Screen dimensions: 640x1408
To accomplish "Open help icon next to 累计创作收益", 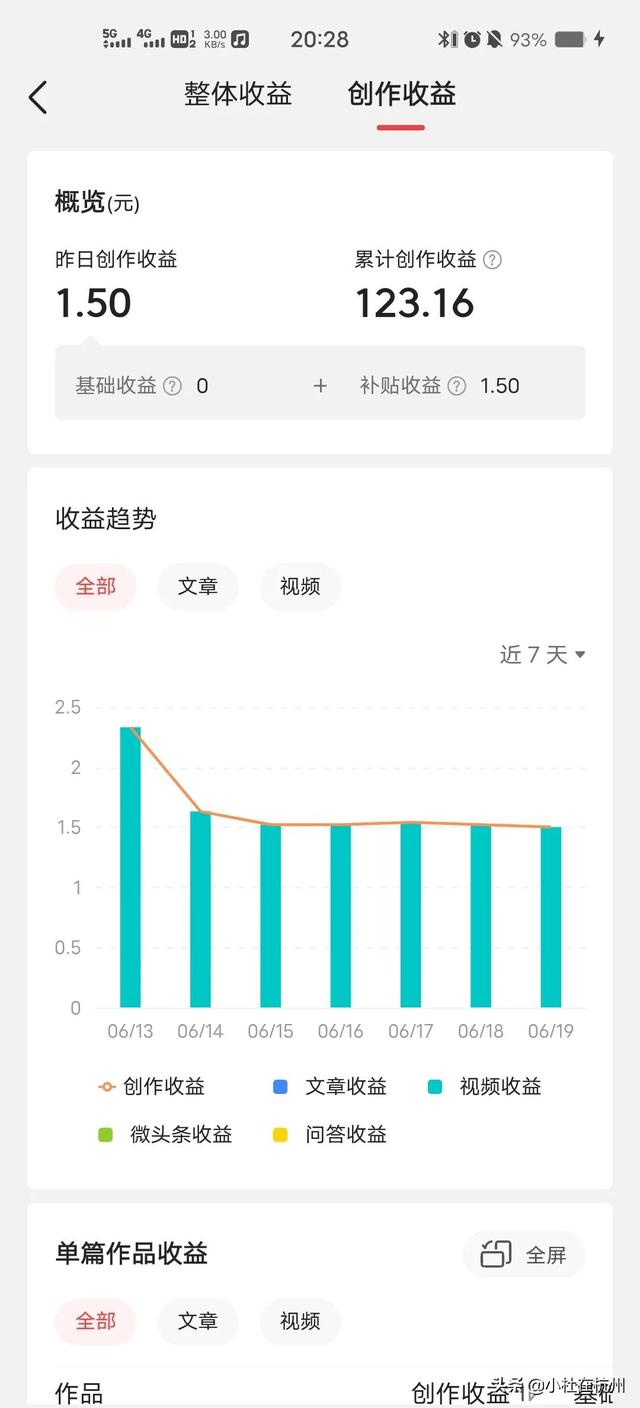I will (x=492, y=260).
